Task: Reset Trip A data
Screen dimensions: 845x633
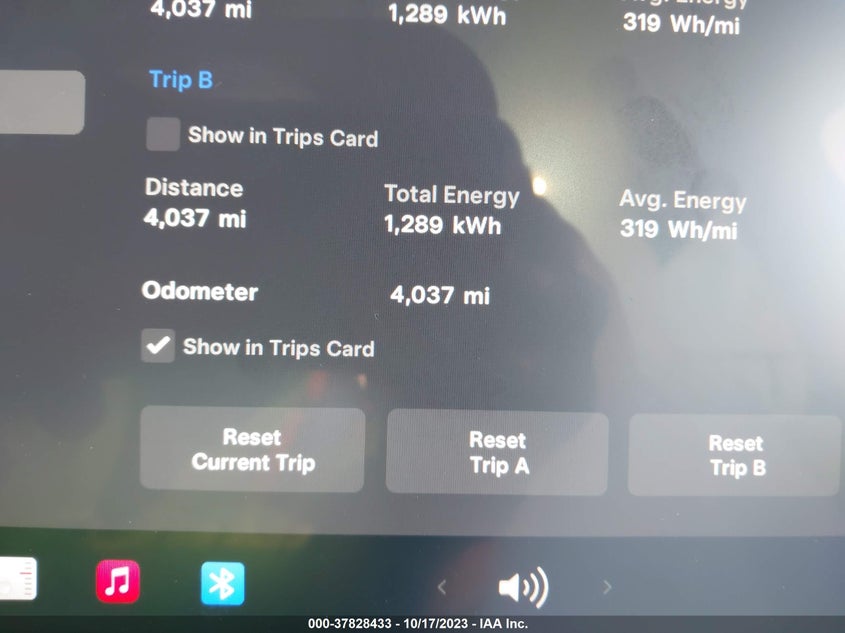Action: coord(497,453)
